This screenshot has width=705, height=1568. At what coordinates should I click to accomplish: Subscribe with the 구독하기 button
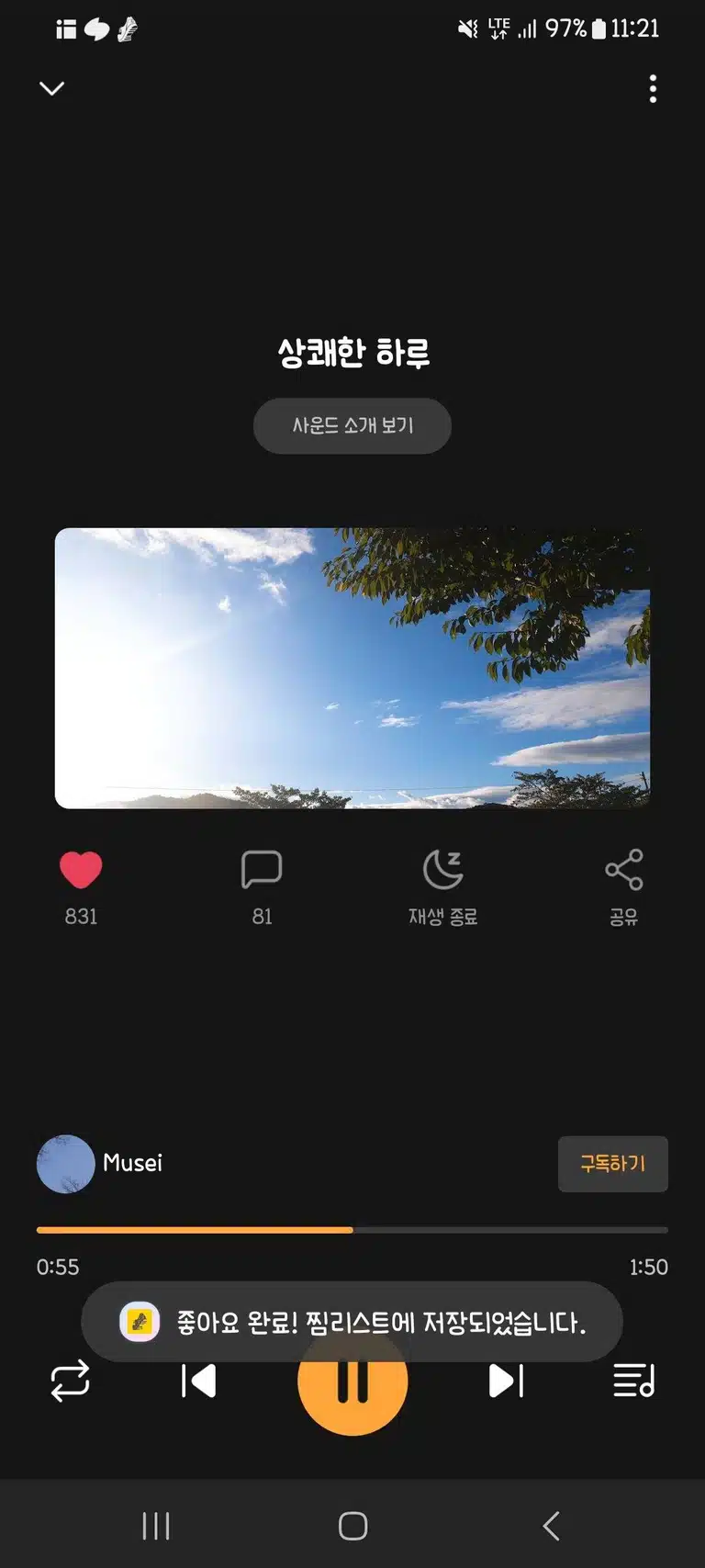[612, 1164]
